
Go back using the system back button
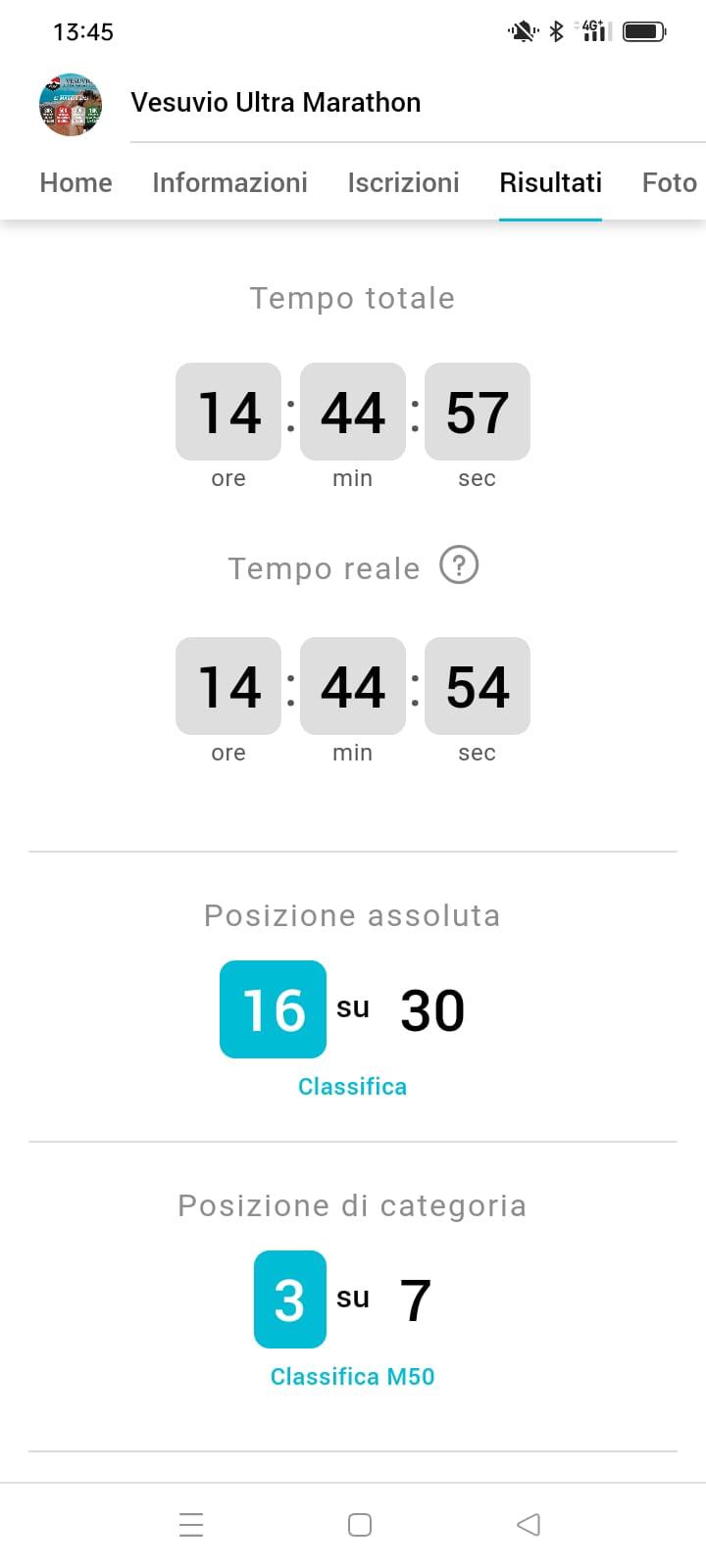click(x=529, y=1524)
